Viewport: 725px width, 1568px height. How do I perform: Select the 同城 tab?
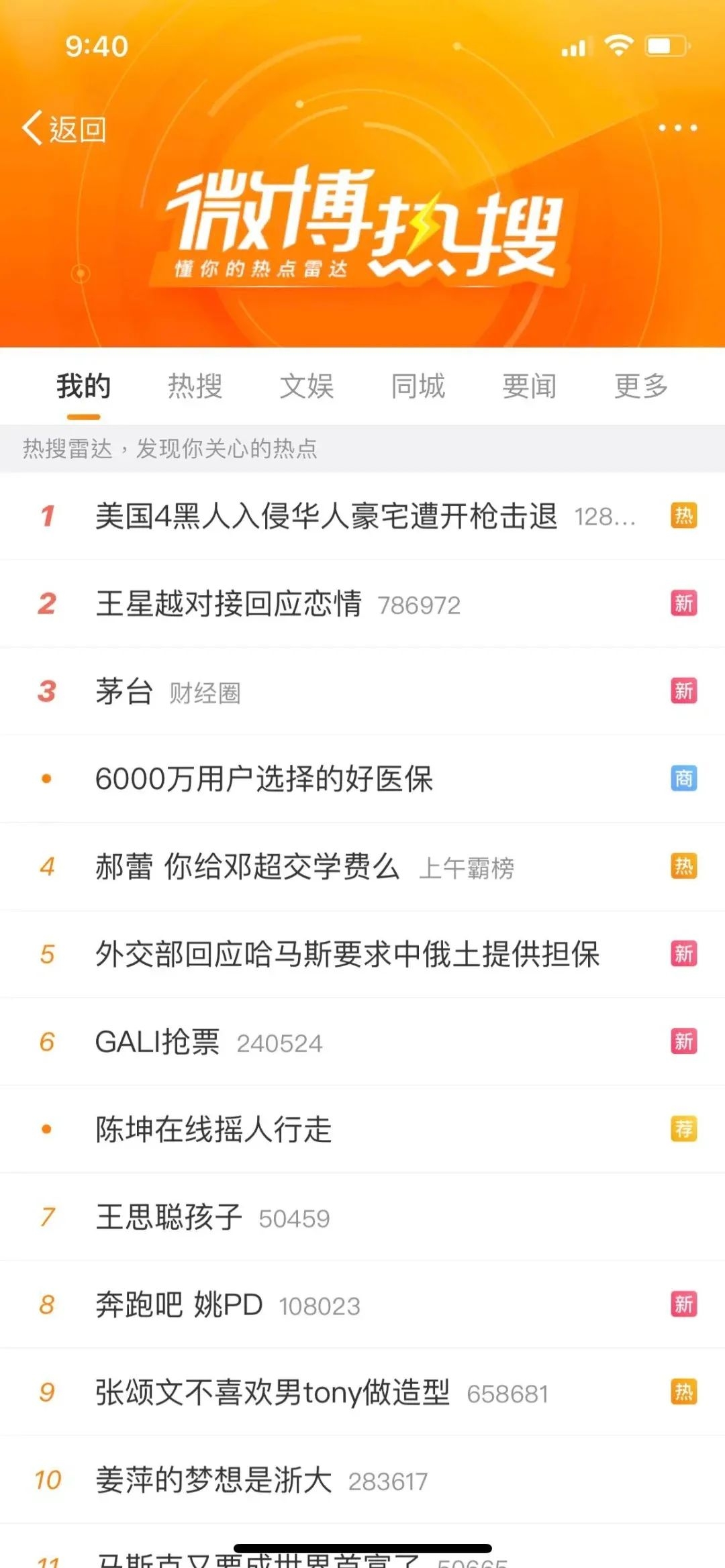[x=418, y=386]
